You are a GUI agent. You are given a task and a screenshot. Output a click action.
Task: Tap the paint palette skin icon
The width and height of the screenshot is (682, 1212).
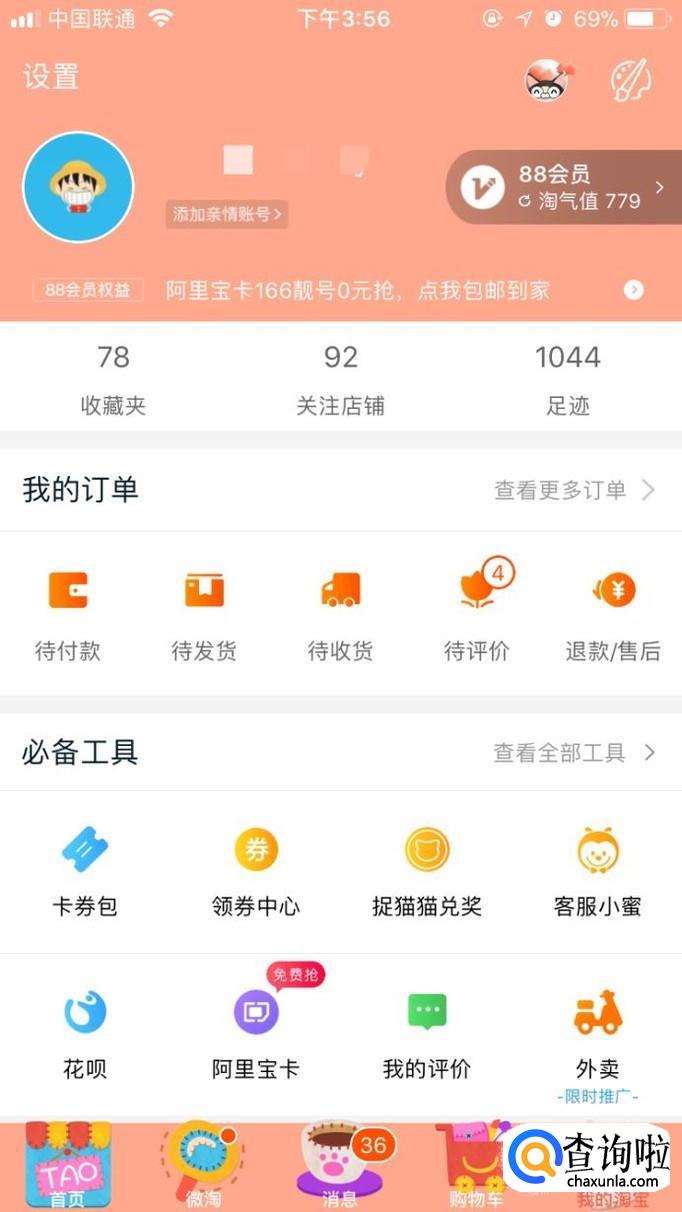point(631,79)
